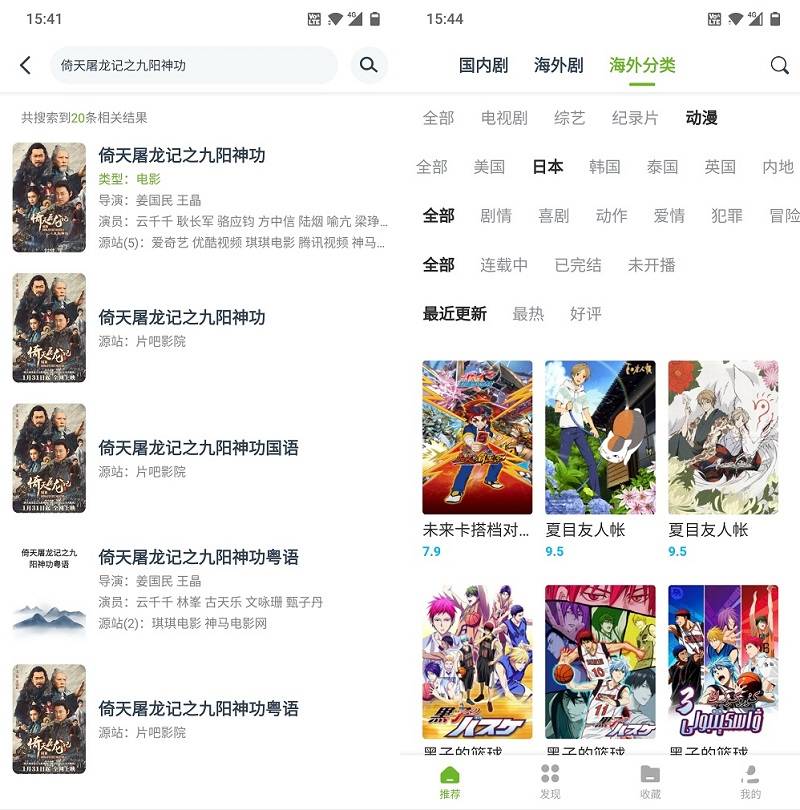Switch to the 国内剧 top tab
Screen dimensions: 800x810
coord(483,65)
